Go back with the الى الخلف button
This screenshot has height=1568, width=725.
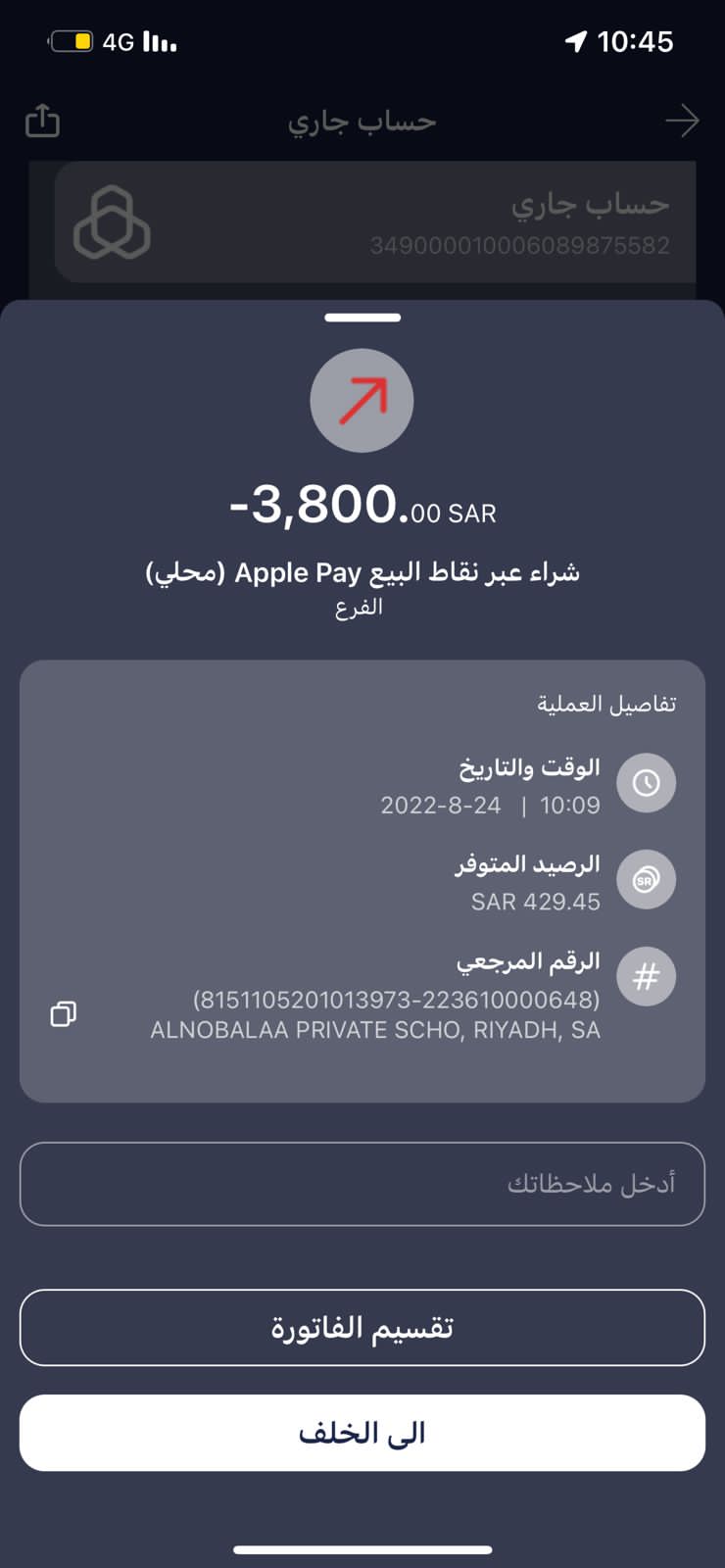tap(362, 1433)
